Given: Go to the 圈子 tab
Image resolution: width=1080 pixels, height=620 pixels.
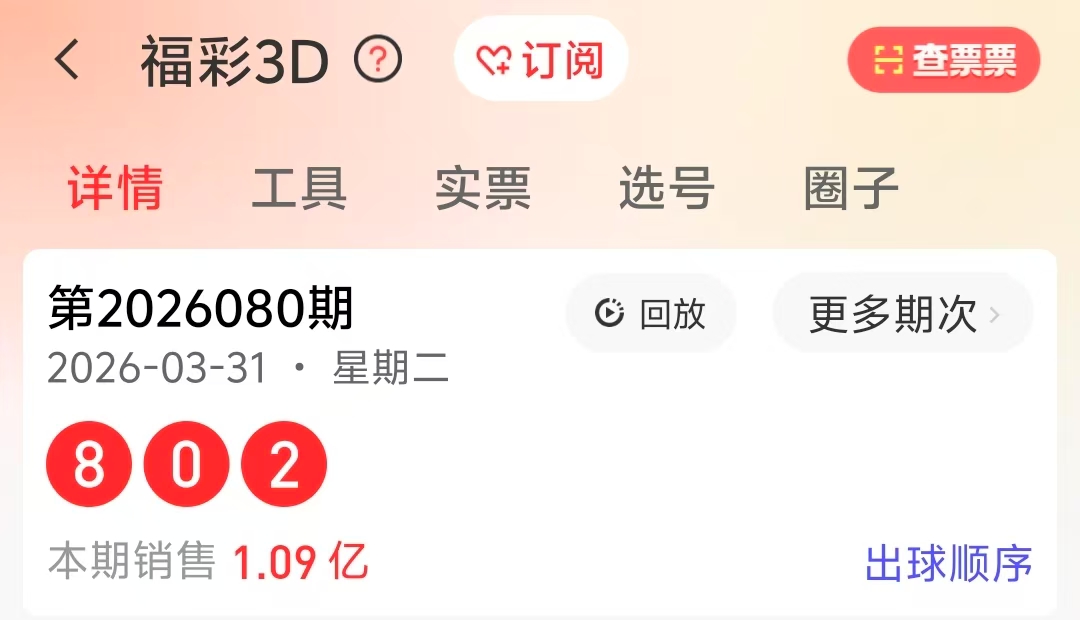Looking at the screenshot, I should pyautogui.click(x=851, y=188).
